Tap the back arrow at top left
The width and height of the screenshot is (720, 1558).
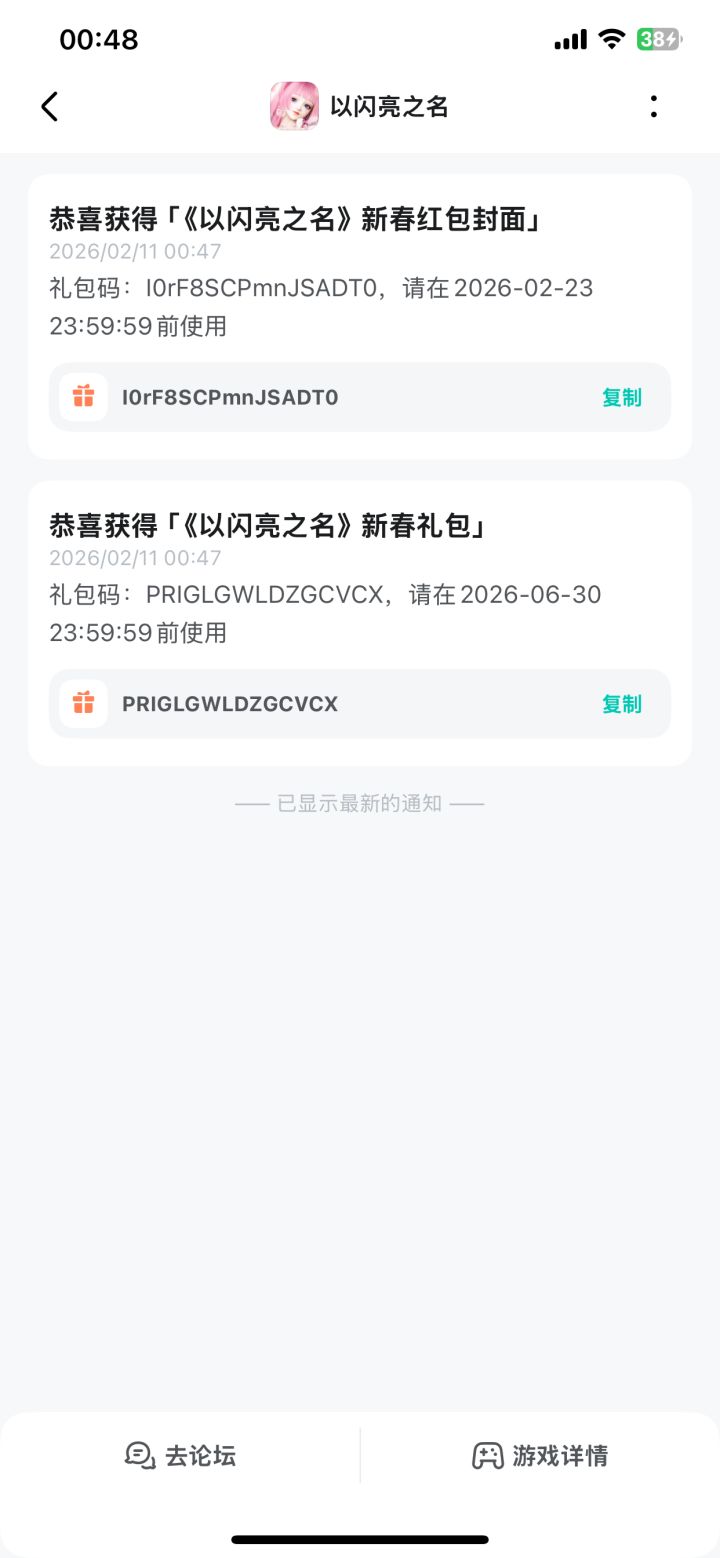click(49, 106)
